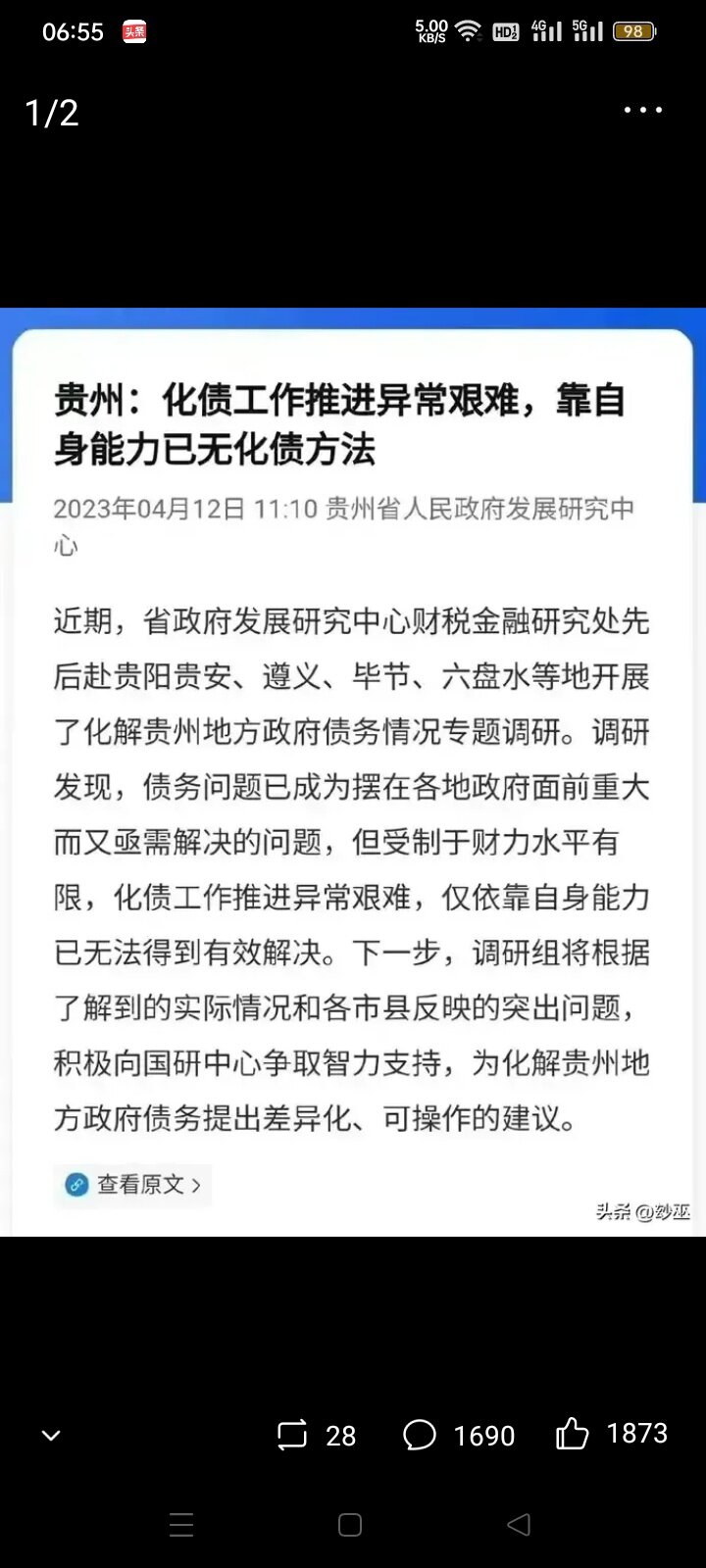The image size is (706, 1568).
Task: Repost this post with 28 reposts
Action: click(x=316, y=1435)
